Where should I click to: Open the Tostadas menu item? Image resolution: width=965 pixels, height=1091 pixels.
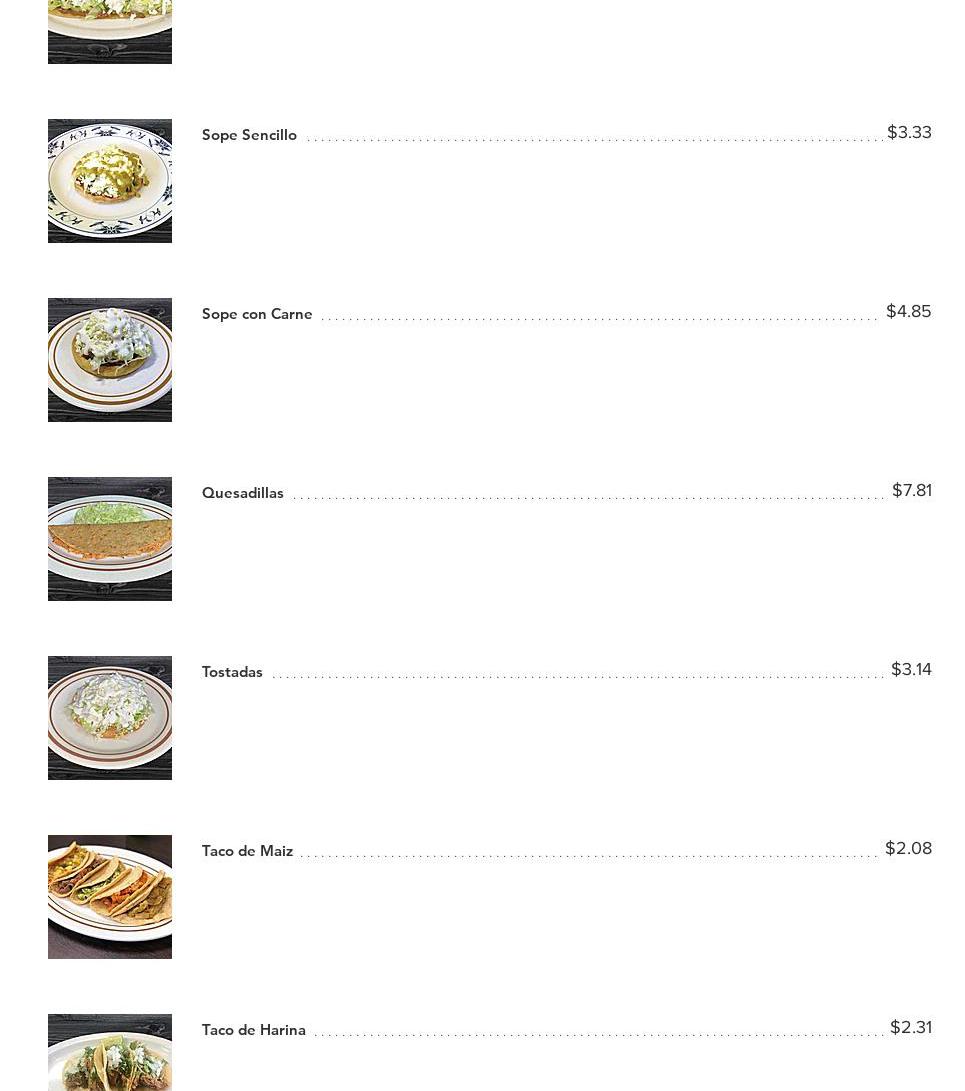click(x=232, y=672)
